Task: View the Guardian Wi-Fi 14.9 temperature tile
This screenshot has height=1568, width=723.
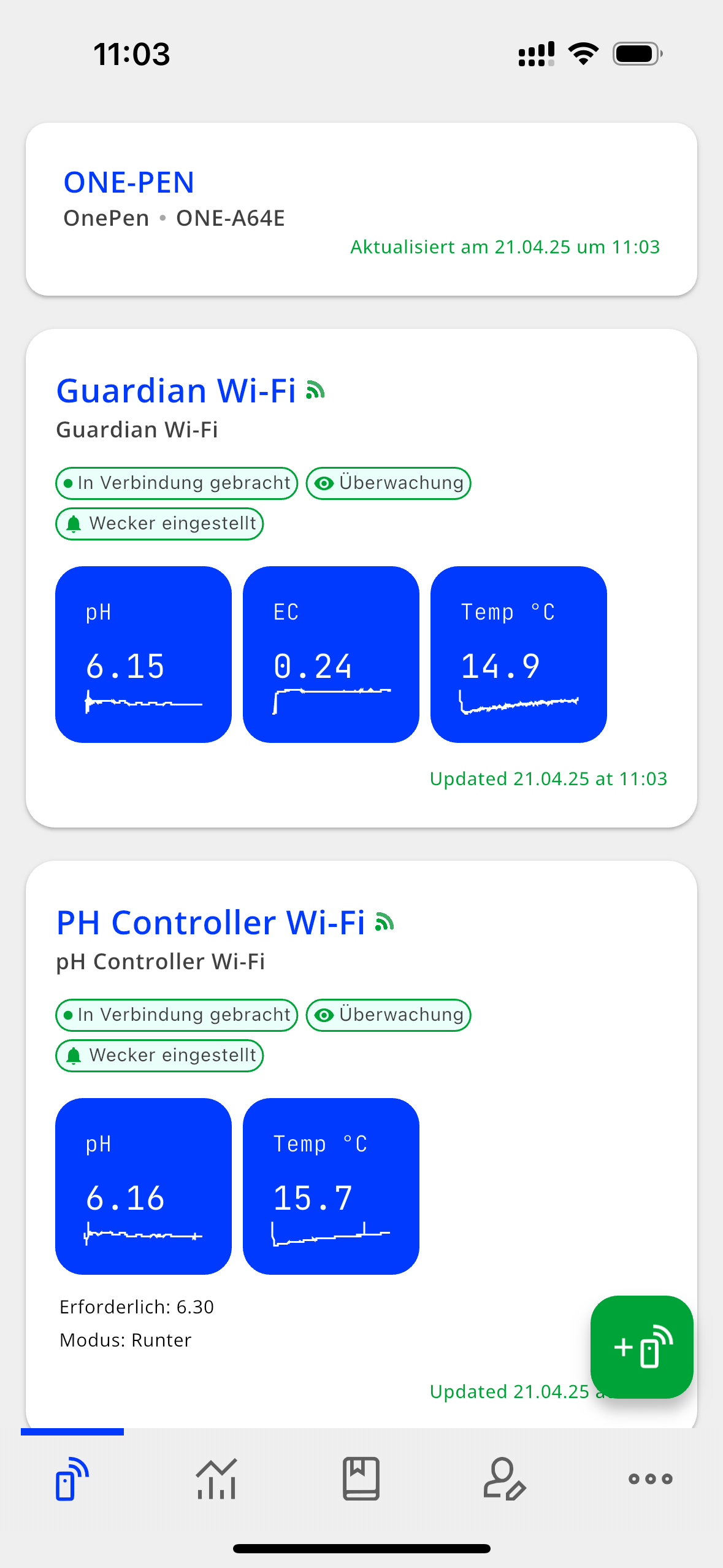Action: pyautogui.click(x=518, y=654)
